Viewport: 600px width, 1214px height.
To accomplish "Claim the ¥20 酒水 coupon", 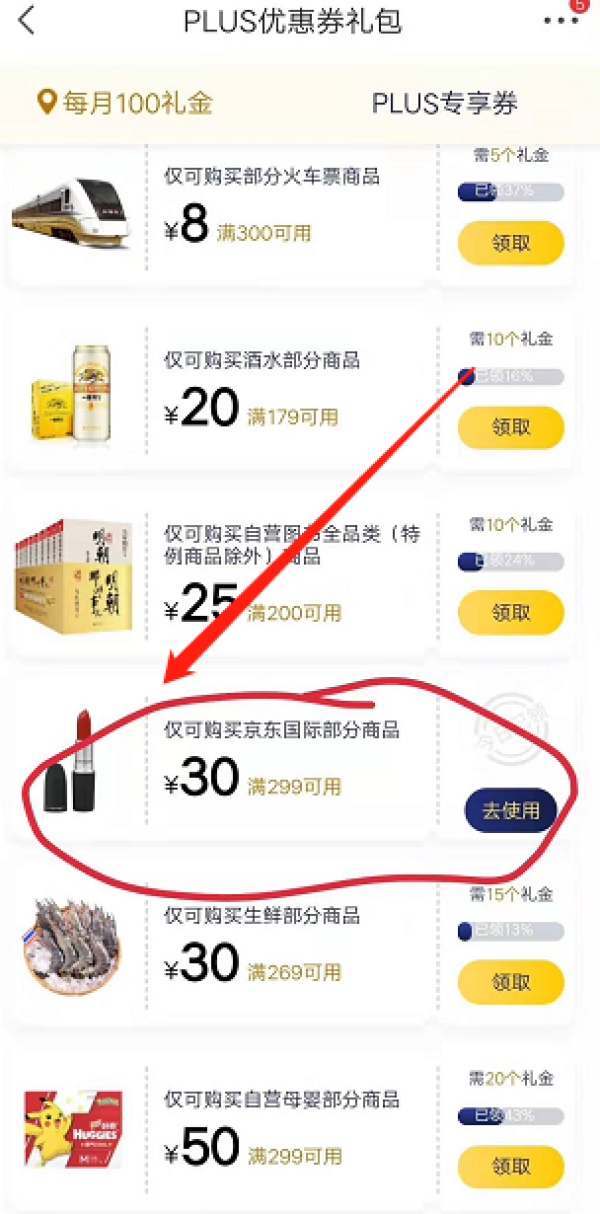I will pos(511,428).
